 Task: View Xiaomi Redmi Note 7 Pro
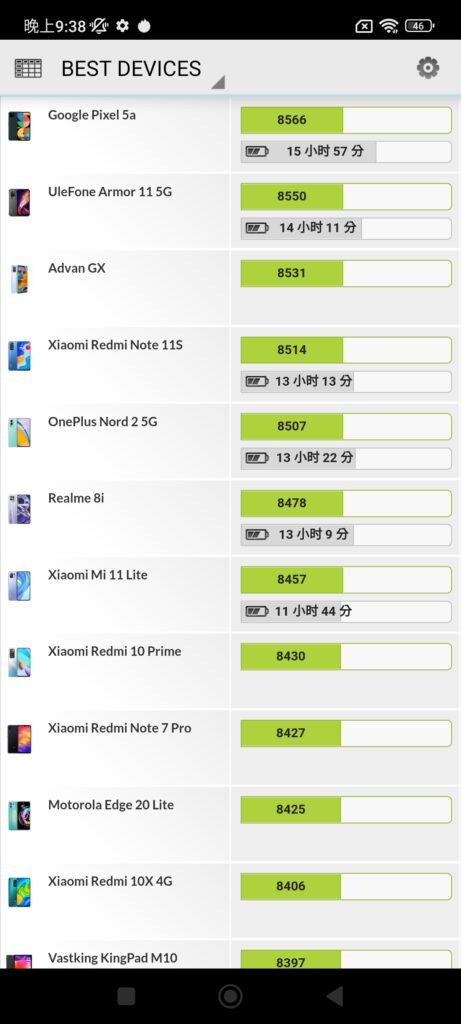tap(230, 748)
